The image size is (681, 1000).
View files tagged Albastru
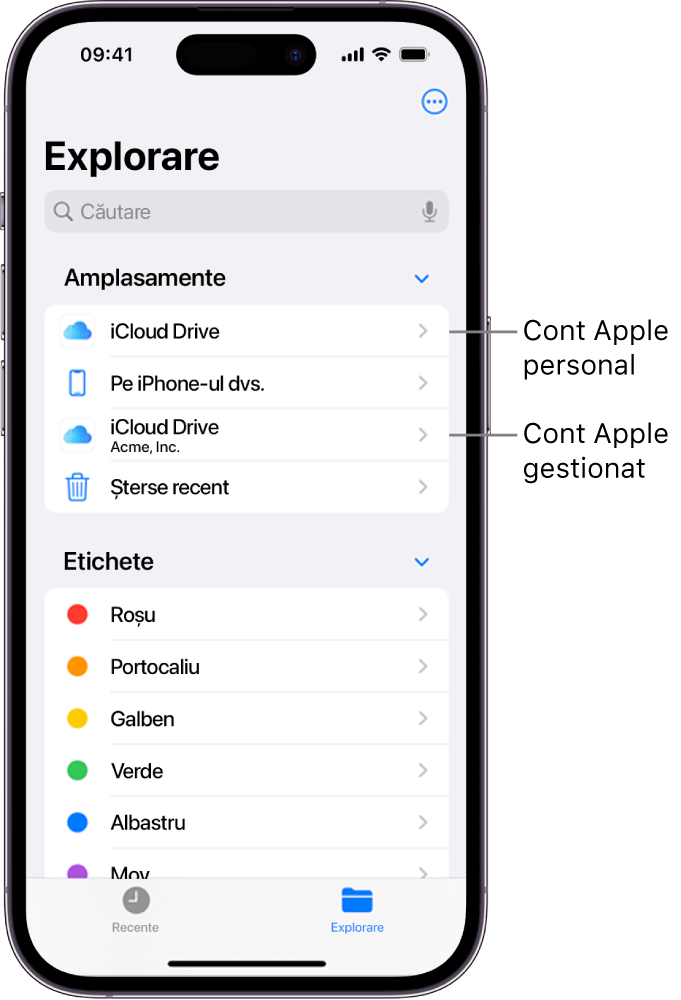(246, 823)
